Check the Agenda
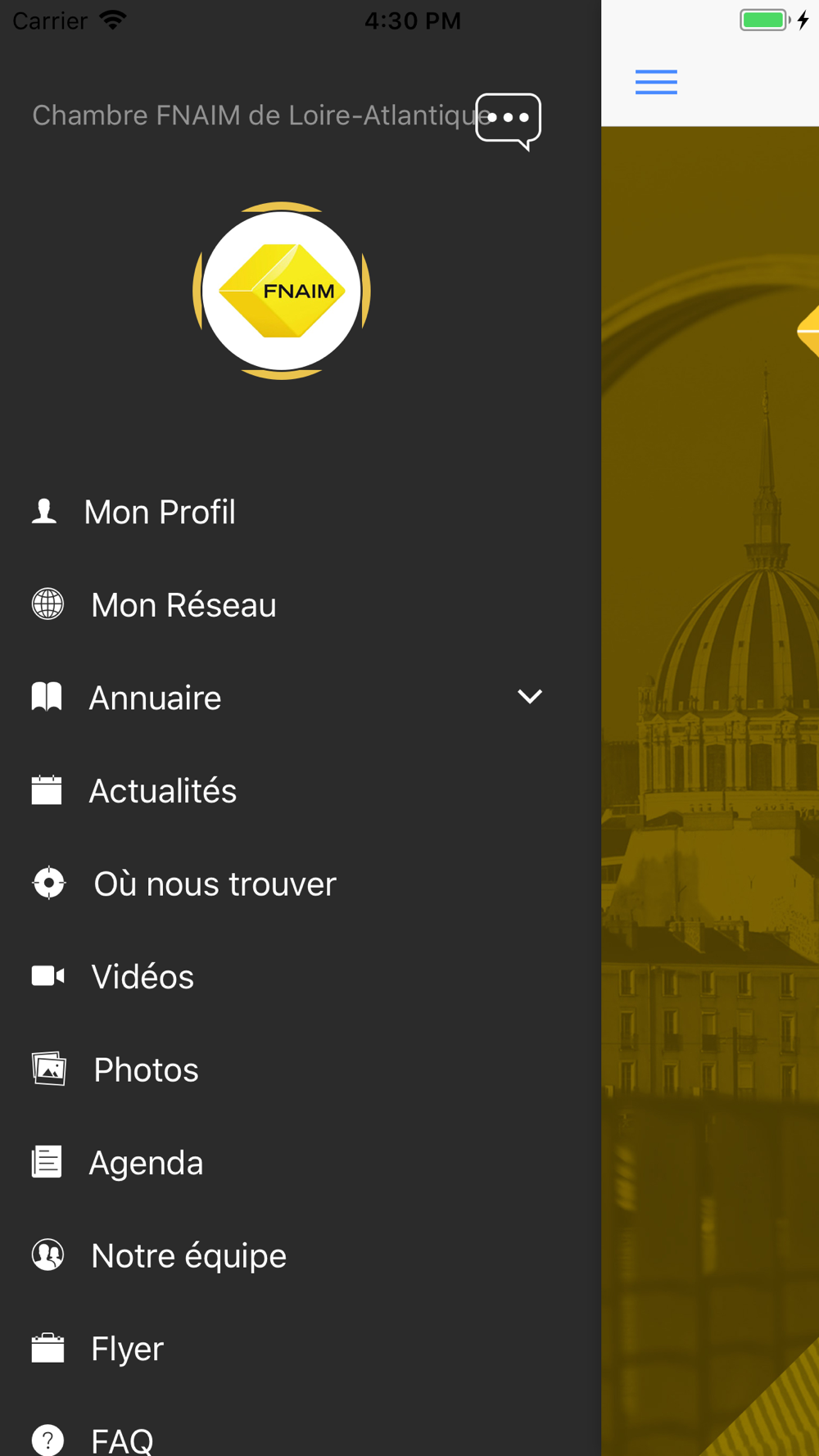Image resolution: width=819 pixels, height=1456 pixels. [146, 1163]
